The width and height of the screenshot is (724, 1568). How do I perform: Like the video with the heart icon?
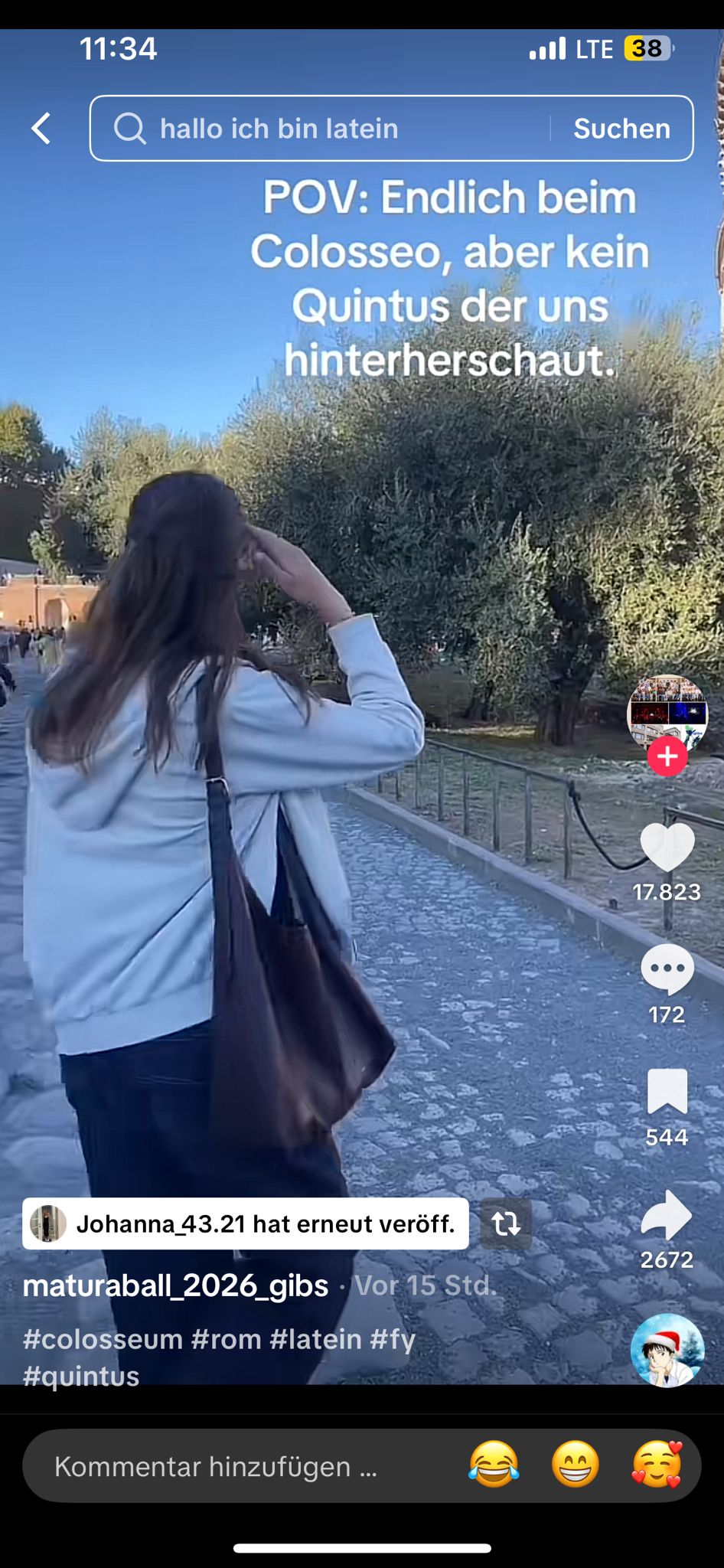(667, 848)
